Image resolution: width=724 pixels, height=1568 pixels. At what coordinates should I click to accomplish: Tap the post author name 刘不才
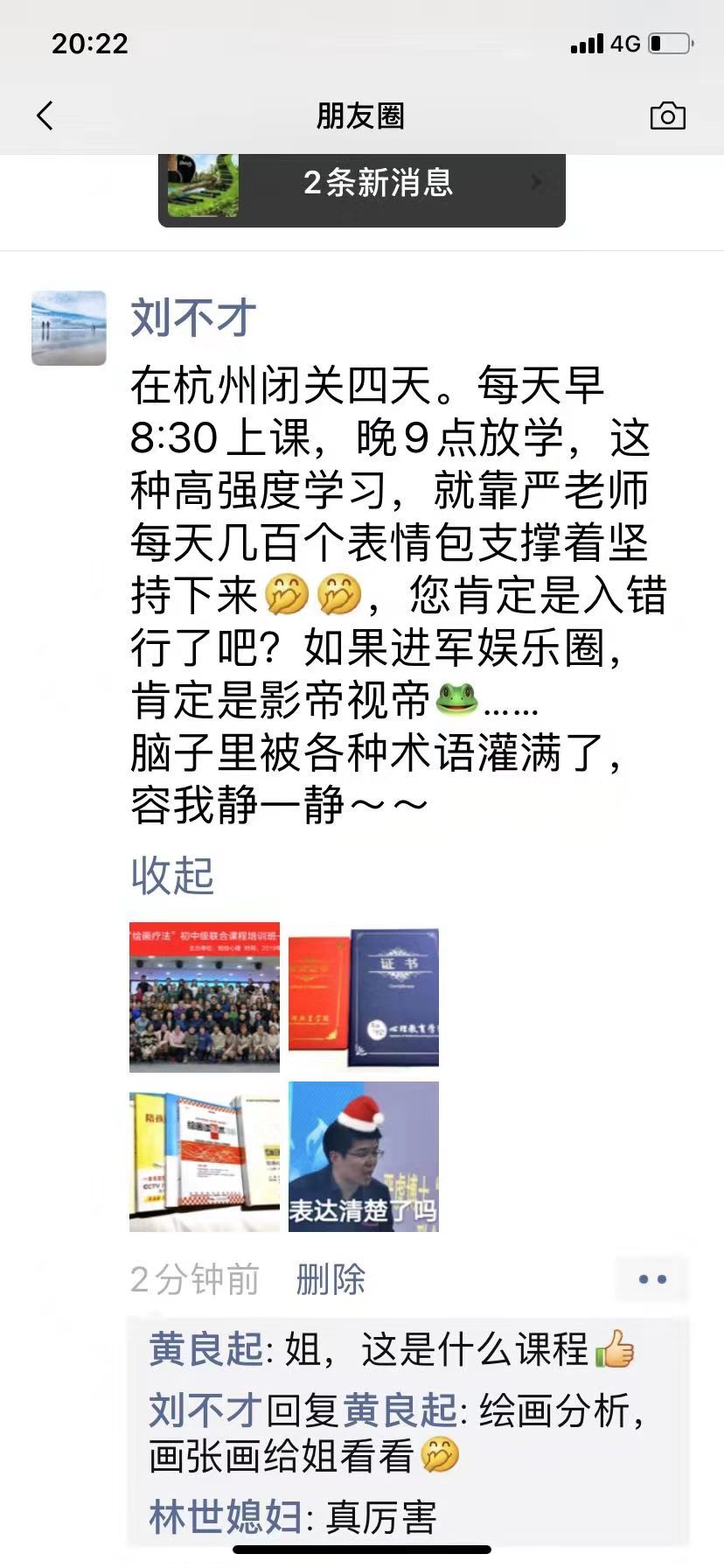click(193, 317)
